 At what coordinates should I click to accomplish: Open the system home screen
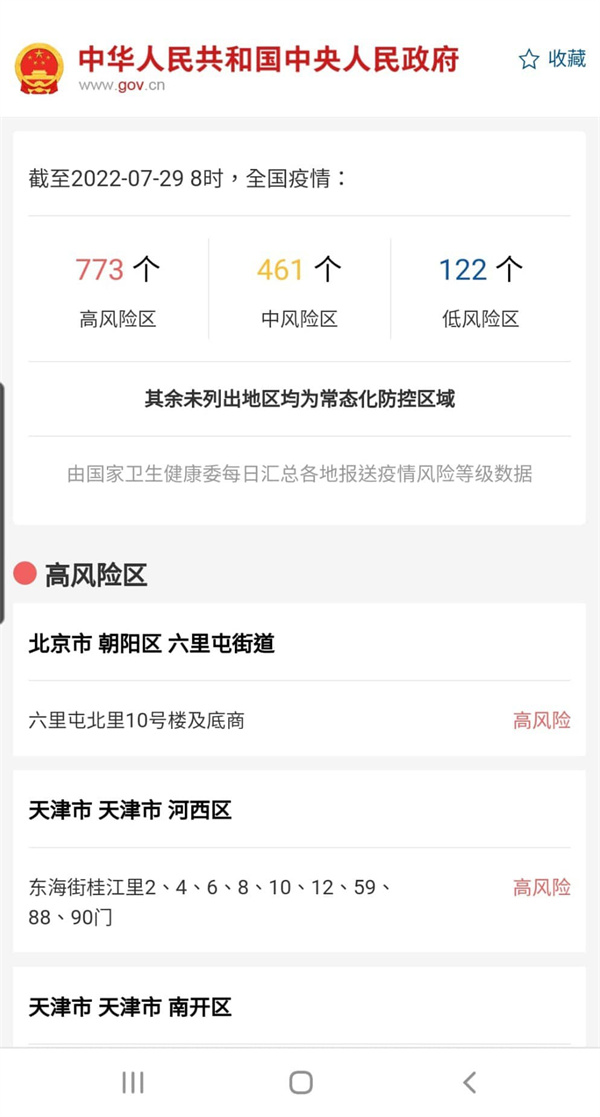point(300,1082)
